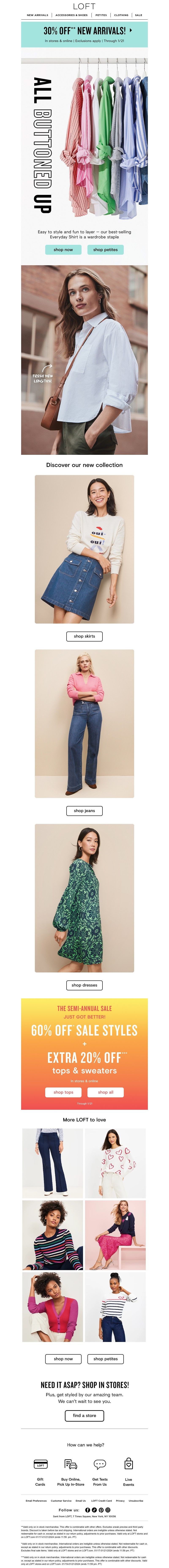This screenshot has height=1568, width=169.
Task: Open the Sale category
Action: (x=139, y=15)
